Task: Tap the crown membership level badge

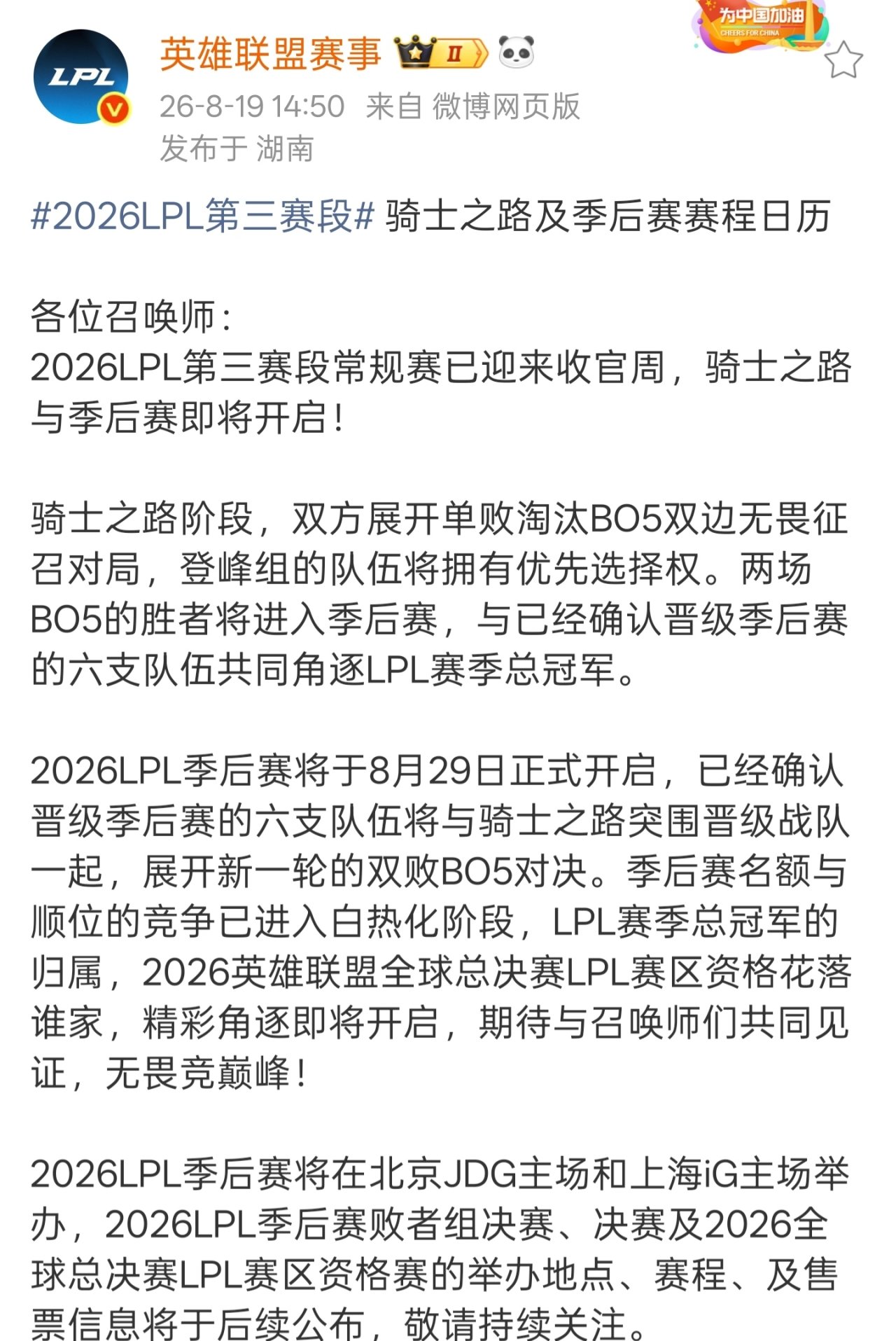Action: [x=441, y=53]
